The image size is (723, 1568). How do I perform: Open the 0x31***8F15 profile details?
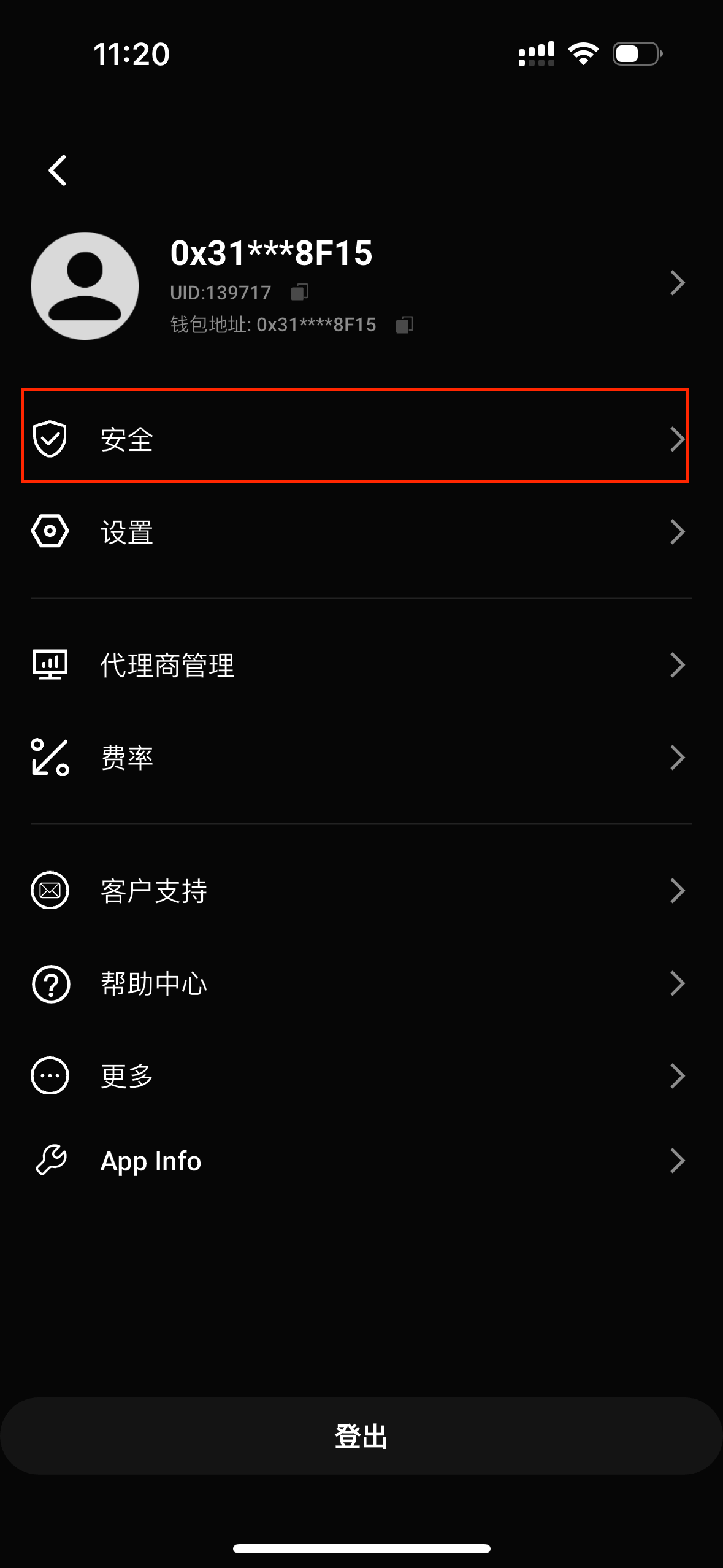point(676,283)
